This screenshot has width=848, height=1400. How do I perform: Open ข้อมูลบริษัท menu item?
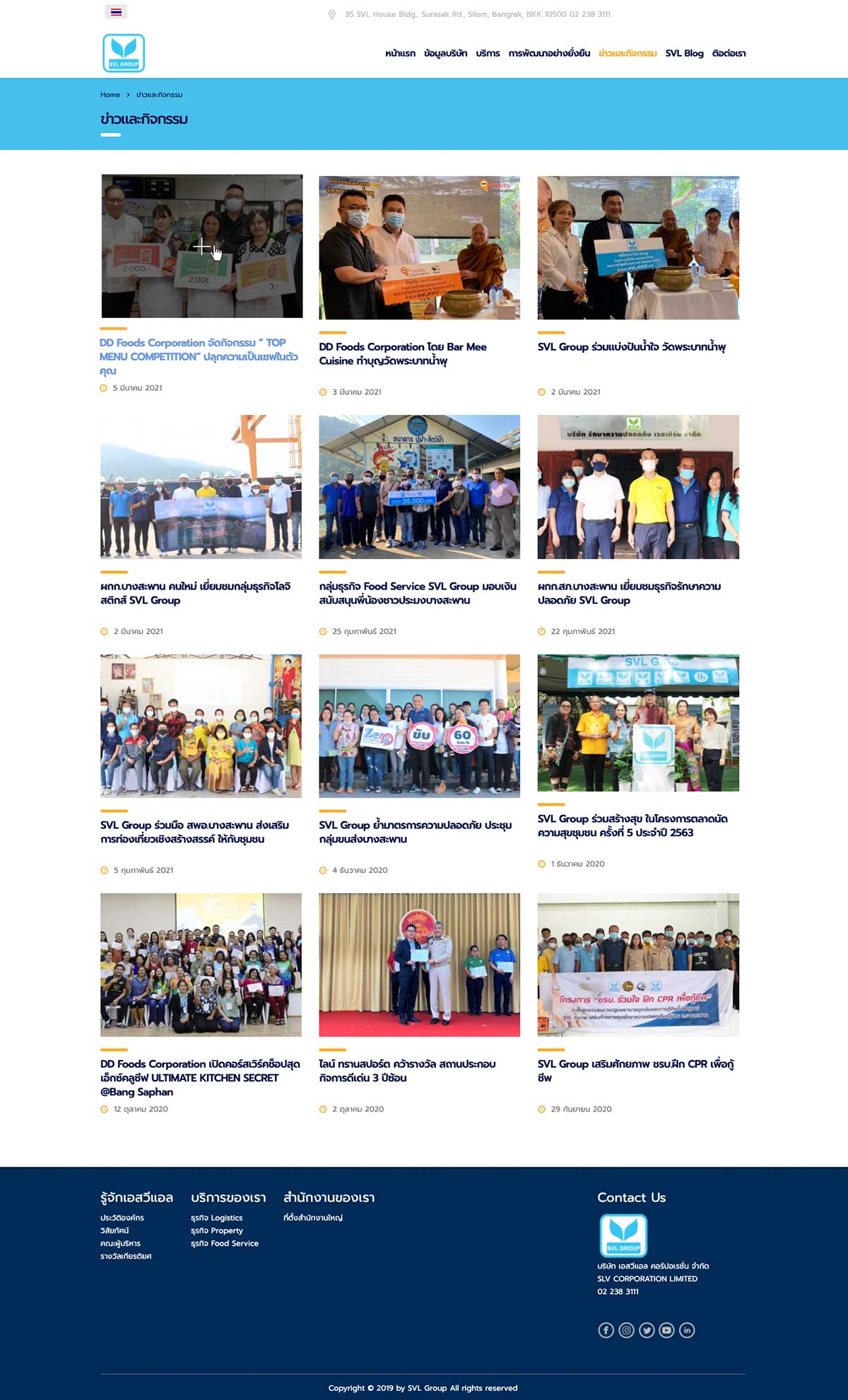tap(445, 54)
